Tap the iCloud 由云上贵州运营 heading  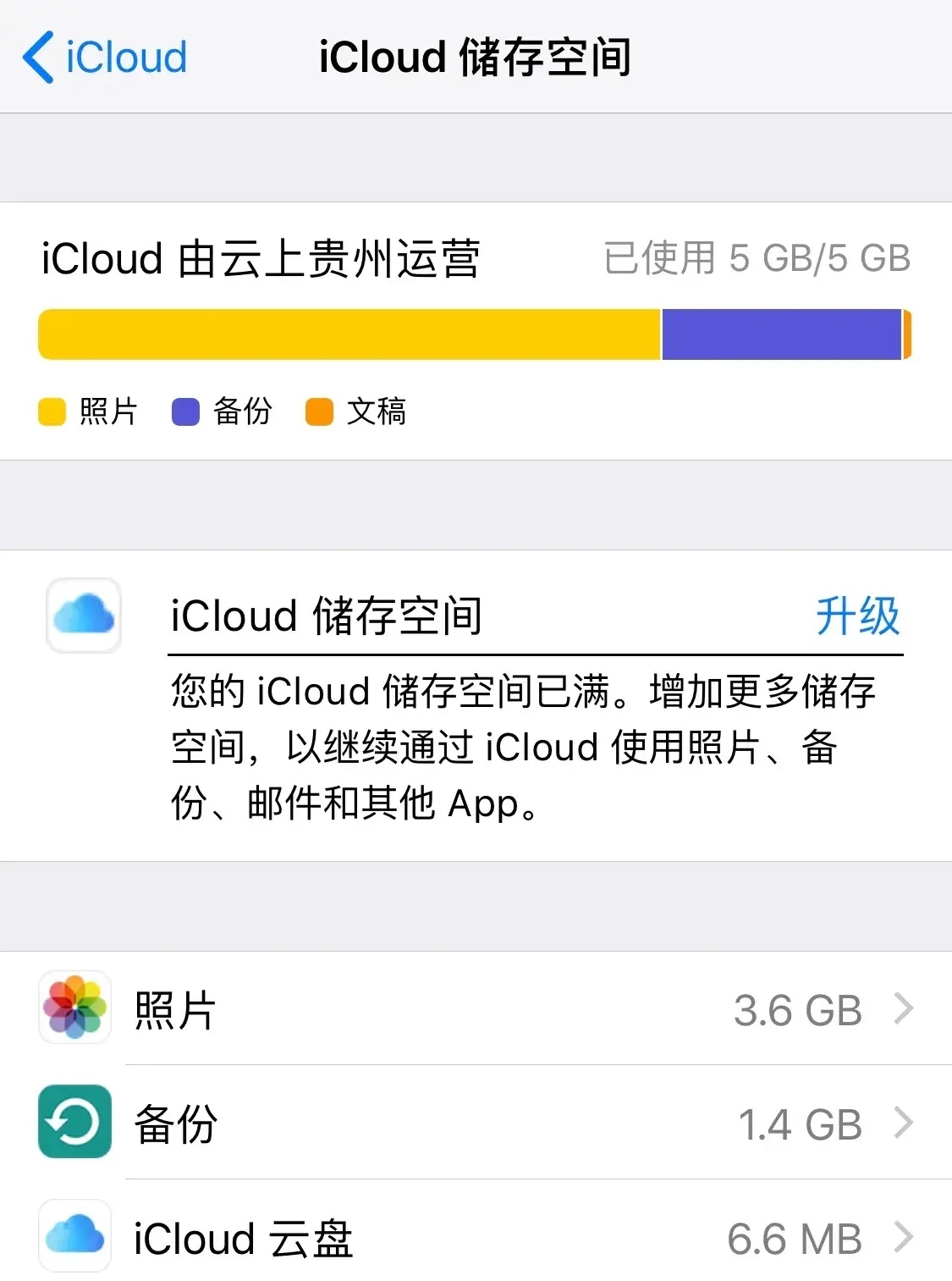click(x=261, y=259)
